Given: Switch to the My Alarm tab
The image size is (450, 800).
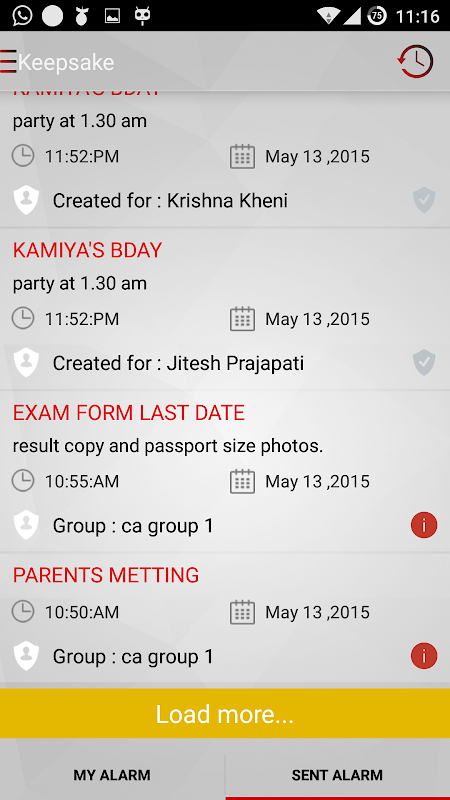Looking at the screenshot, I should pos(112,775).
